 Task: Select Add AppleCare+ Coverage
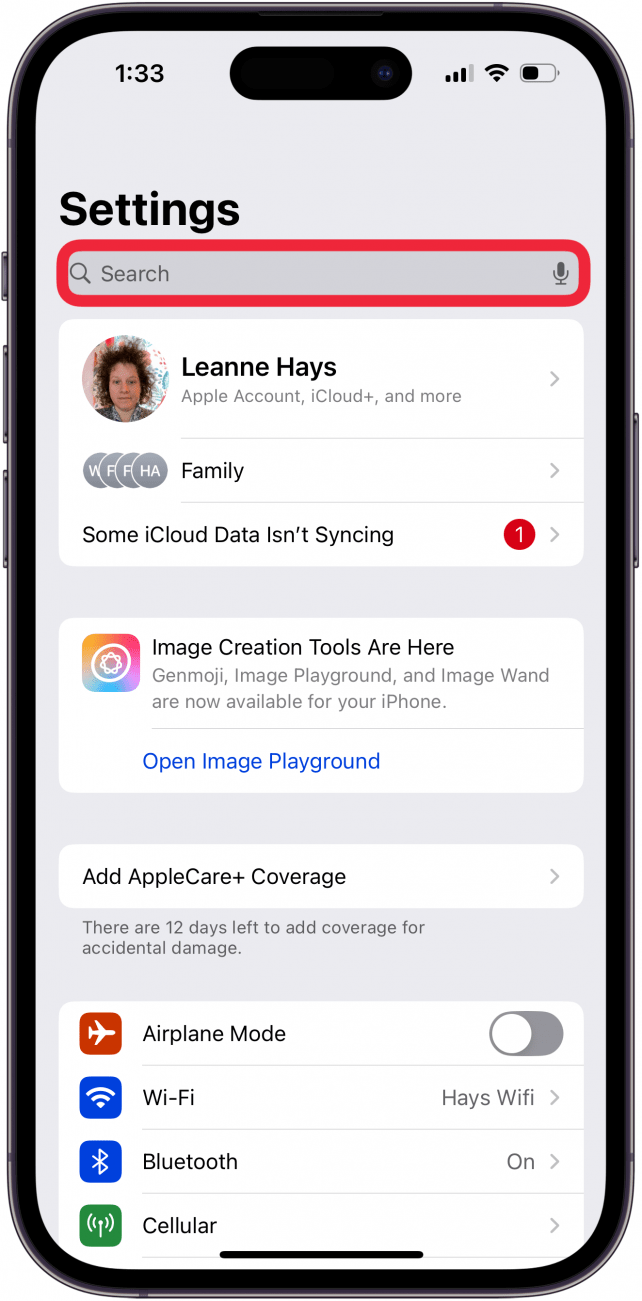pyautogui.click(x=320, y=877)
